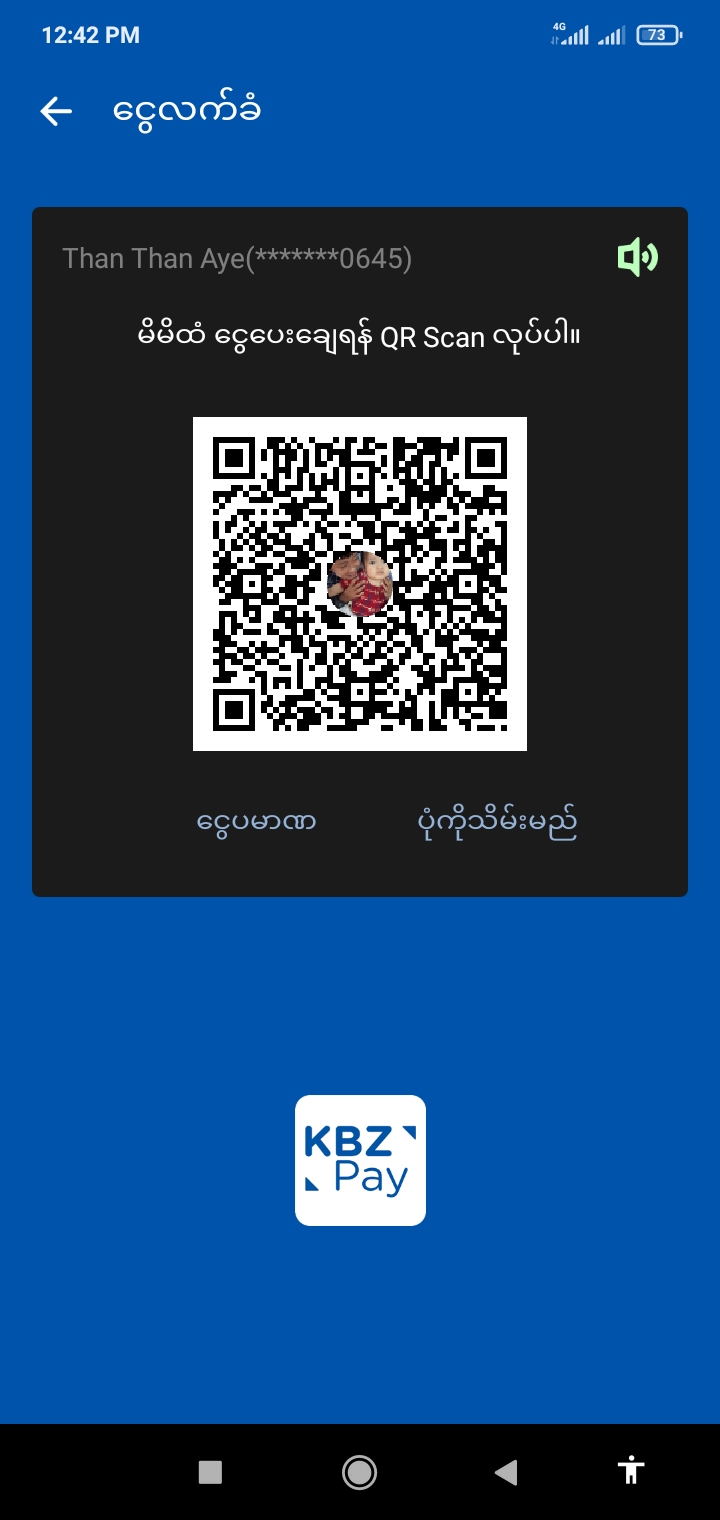Toggle the green speaker sound icon
The height and width of the screenshot is (1520, 720).
(637, 258)
